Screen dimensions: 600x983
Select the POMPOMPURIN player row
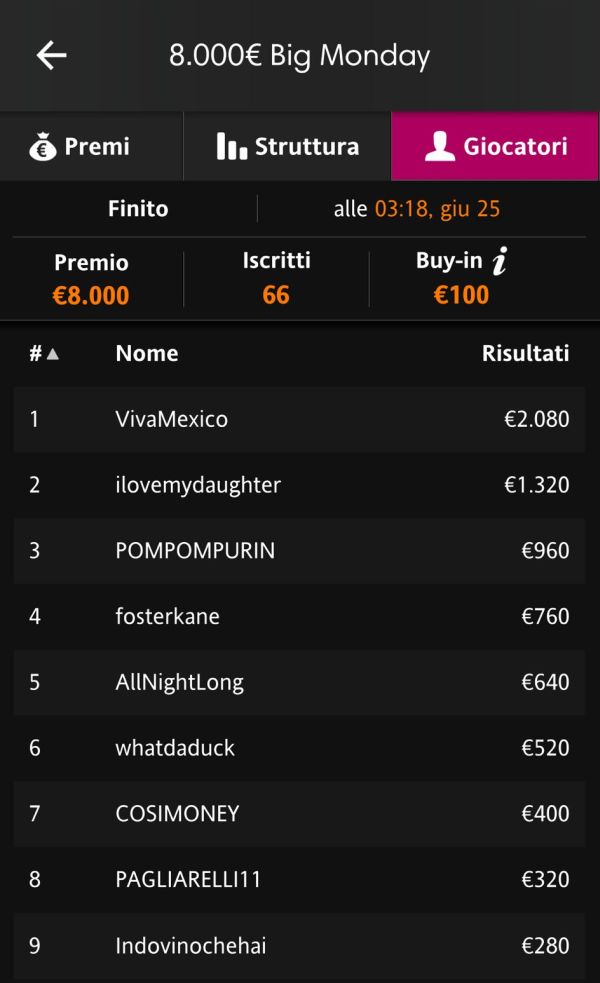point(299,550)
